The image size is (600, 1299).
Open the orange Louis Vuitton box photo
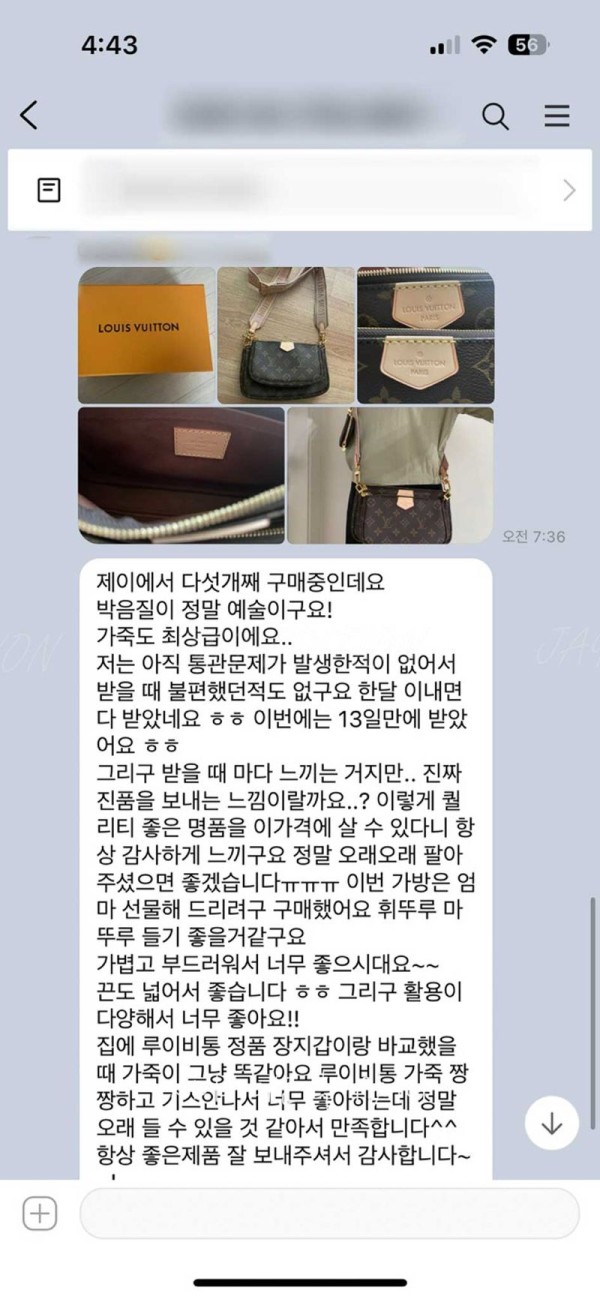click(x=146, y=334)
